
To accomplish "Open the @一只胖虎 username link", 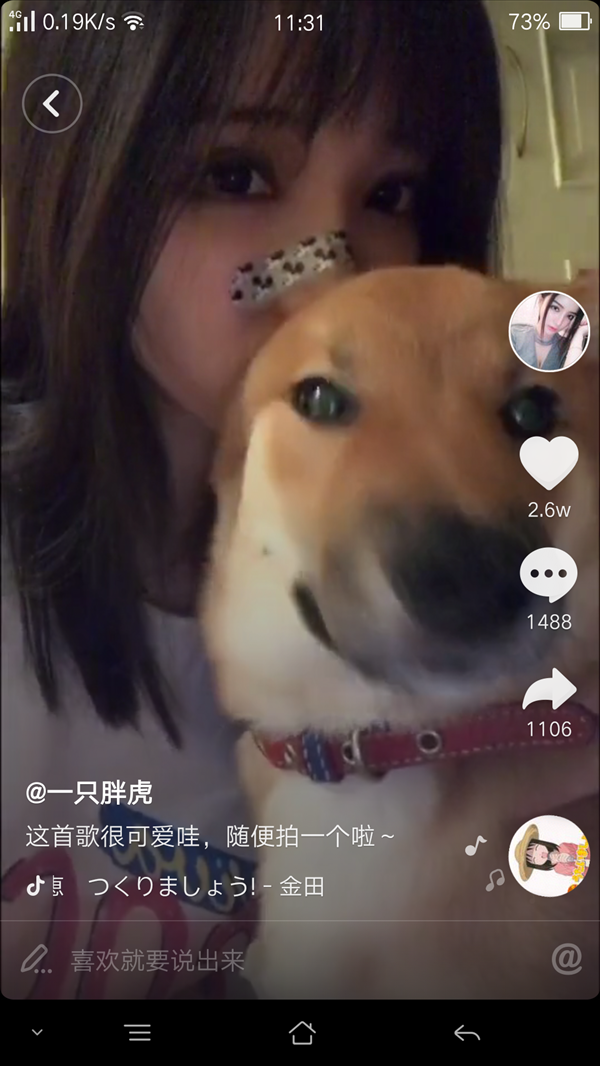I will (89, 793).
